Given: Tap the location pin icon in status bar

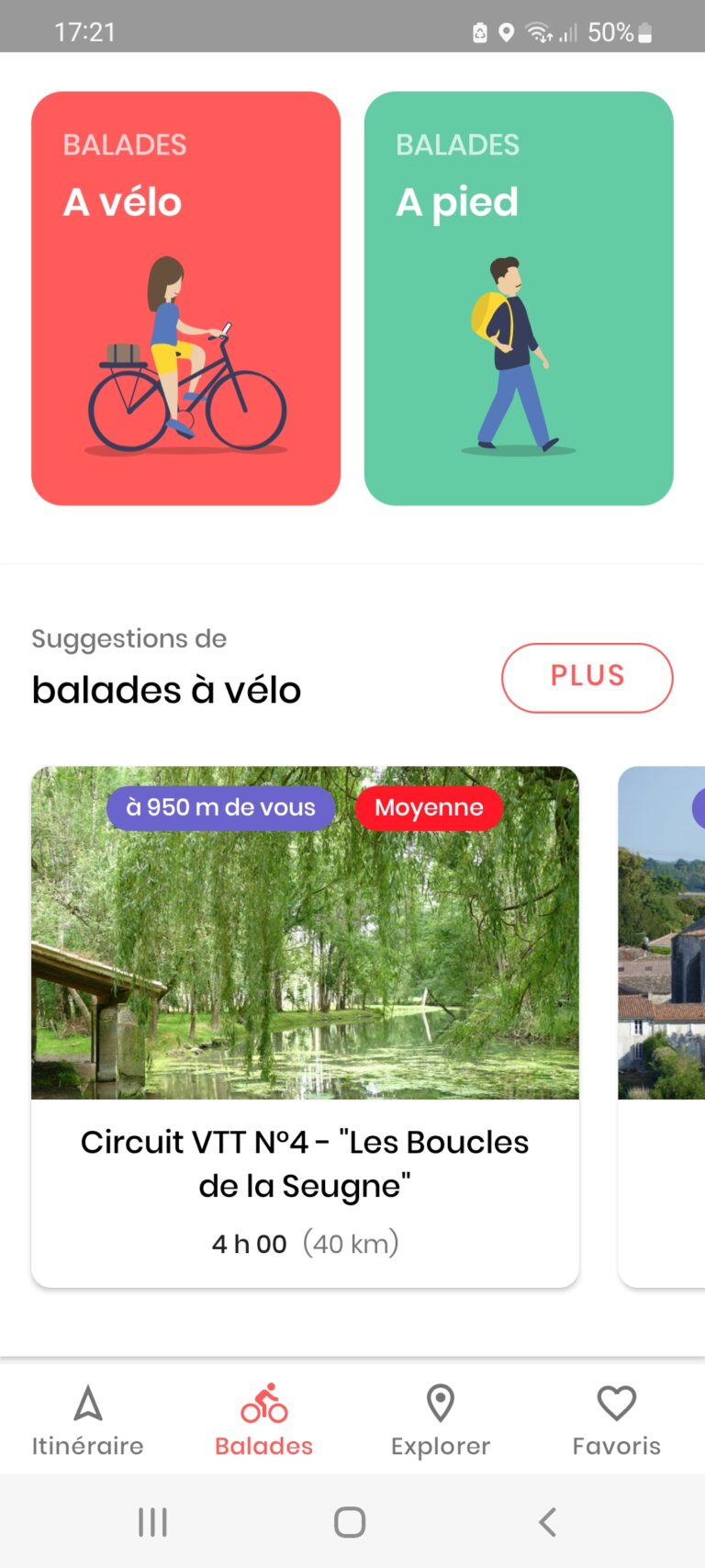Looking at the screenshot, I should click(507, 31).
